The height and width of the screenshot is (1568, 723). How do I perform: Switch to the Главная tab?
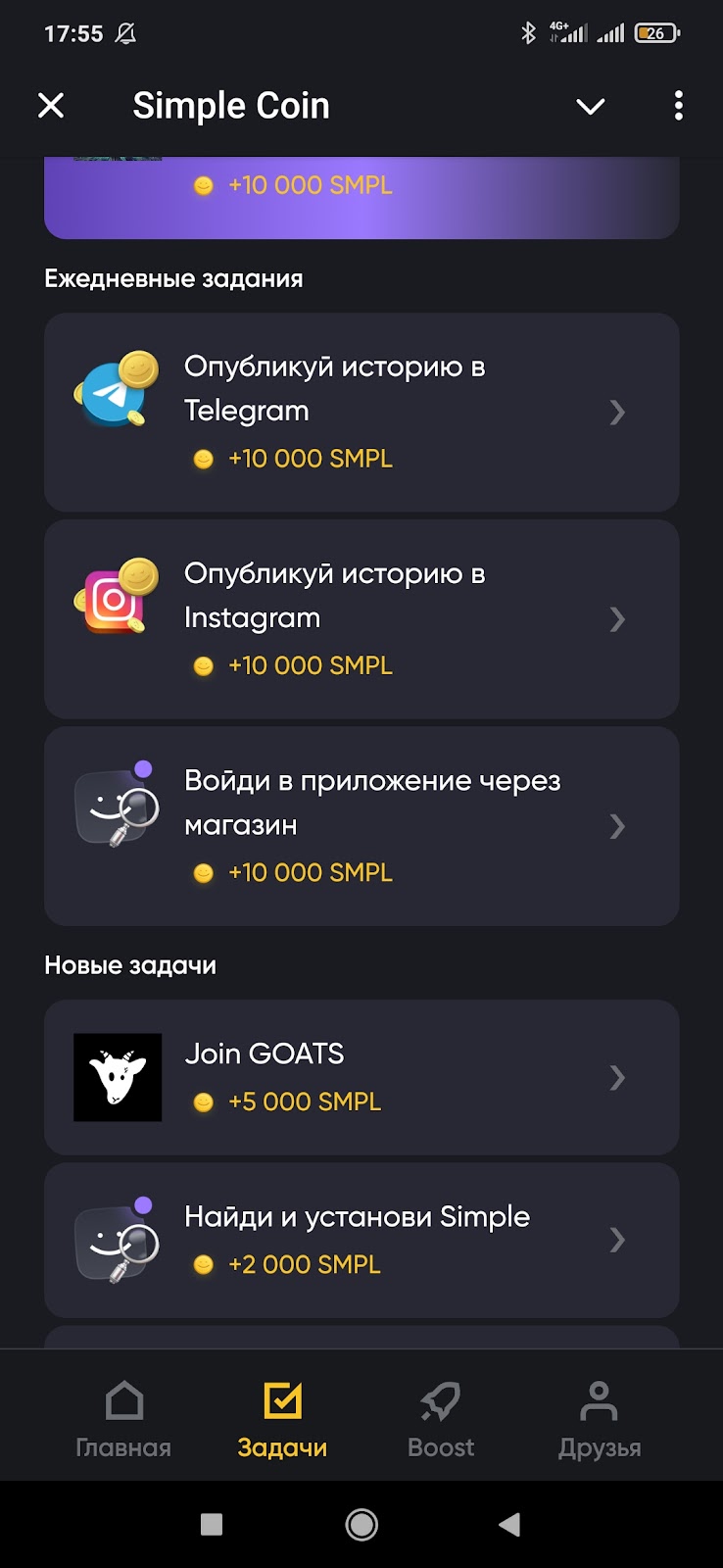[x=123, y=1418]
